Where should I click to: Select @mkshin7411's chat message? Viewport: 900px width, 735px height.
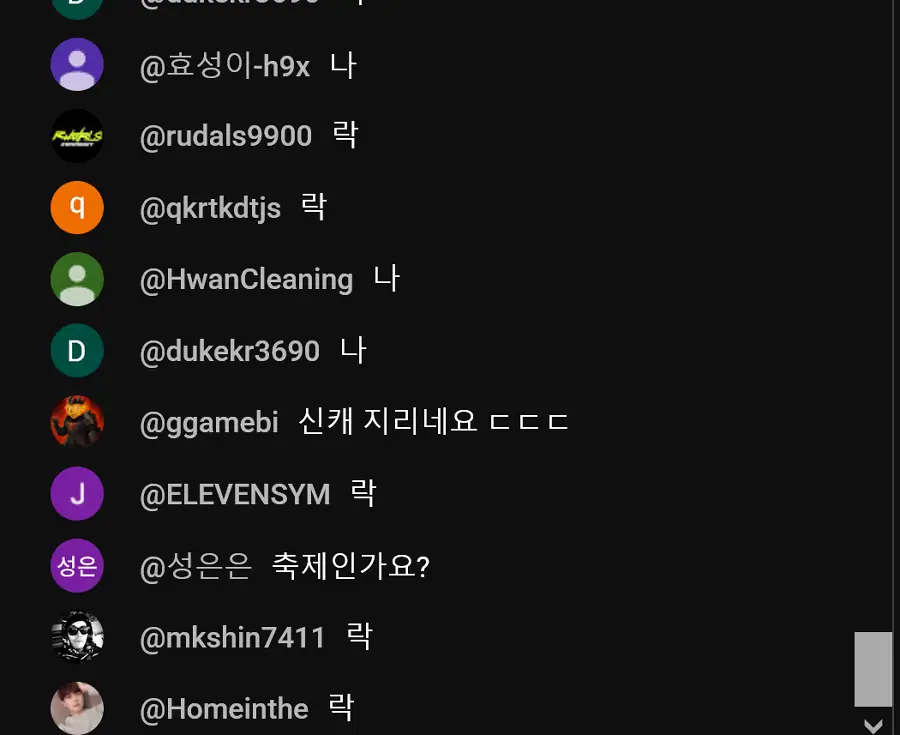point(359,637)
